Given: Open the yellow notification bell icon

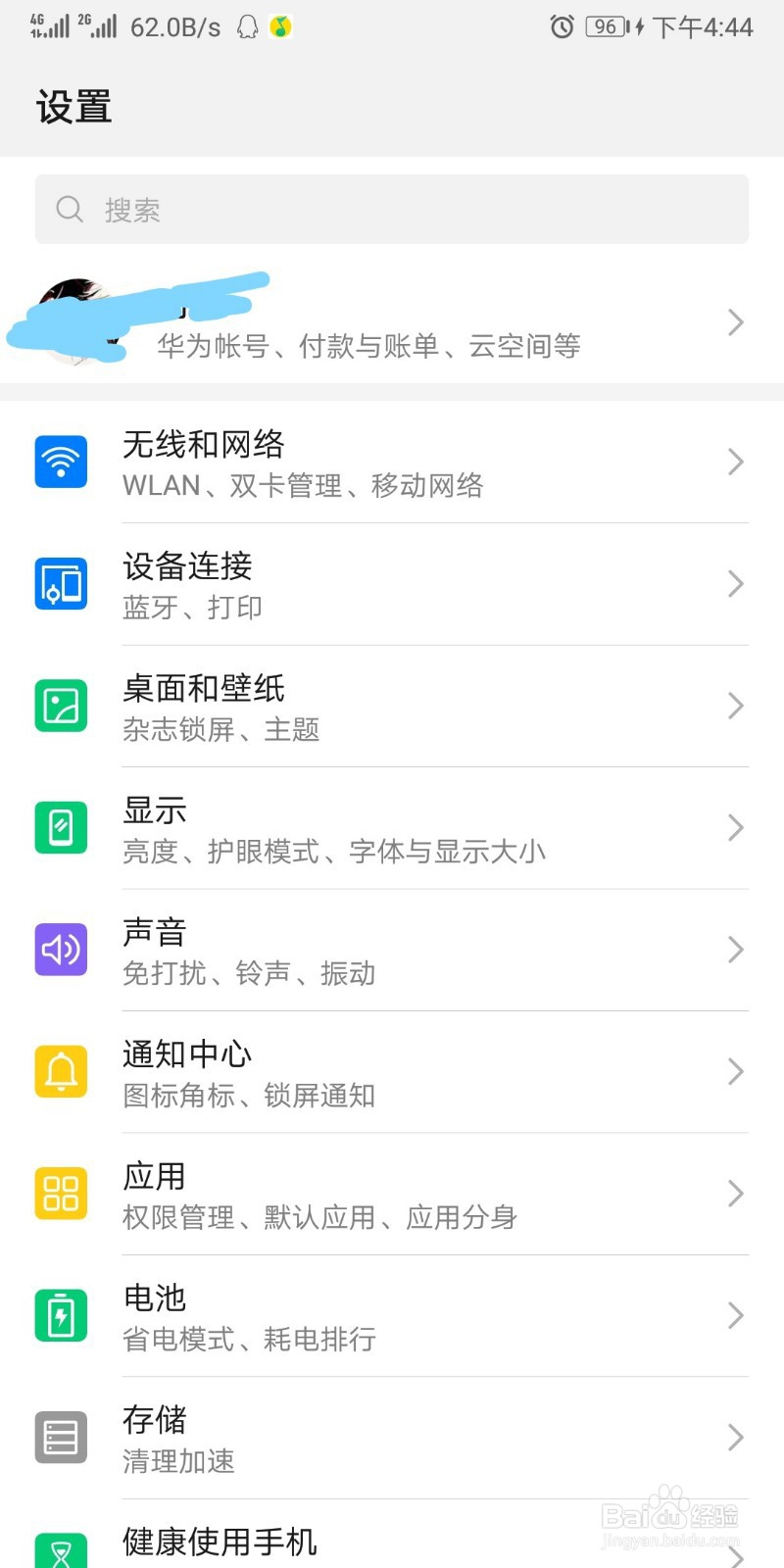Looking at the screenshot, I should 61,1071.
